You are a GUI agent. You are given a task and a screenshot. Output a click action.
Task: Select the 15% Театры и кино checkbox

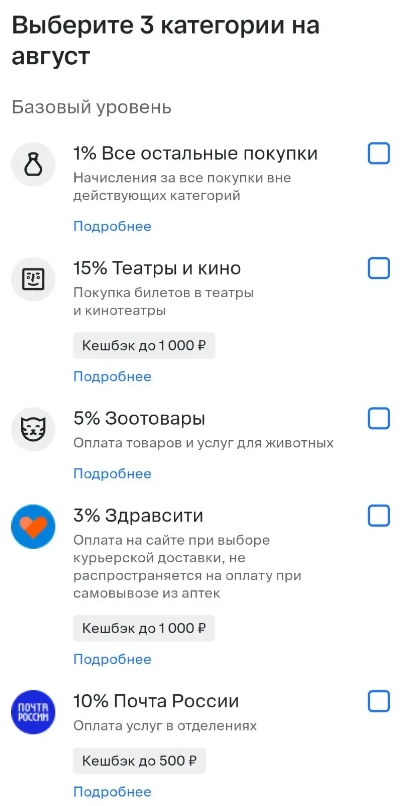(x=379, y=268)
